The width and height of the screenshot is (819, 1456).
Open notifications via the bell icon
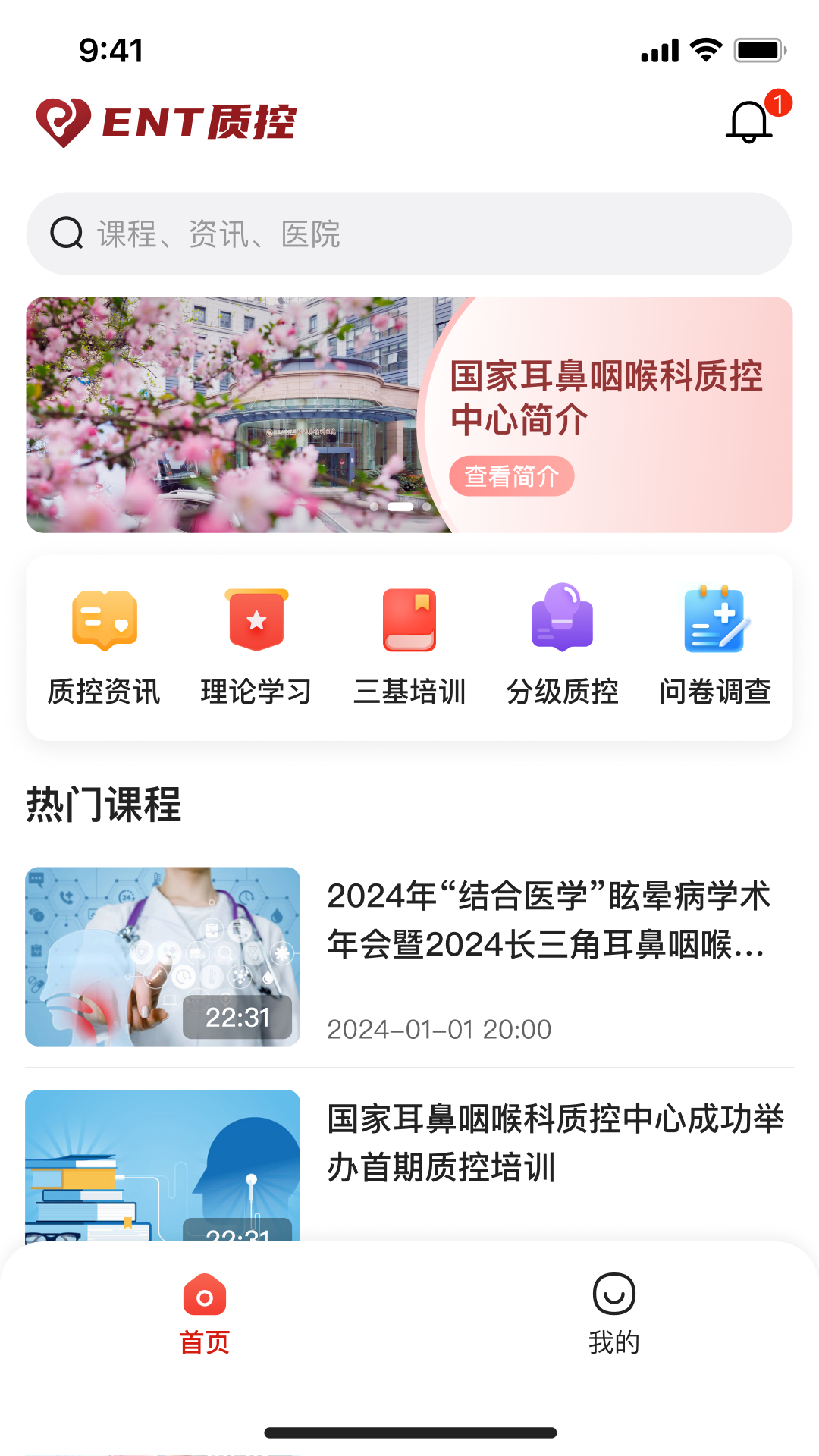pos(750,121)
